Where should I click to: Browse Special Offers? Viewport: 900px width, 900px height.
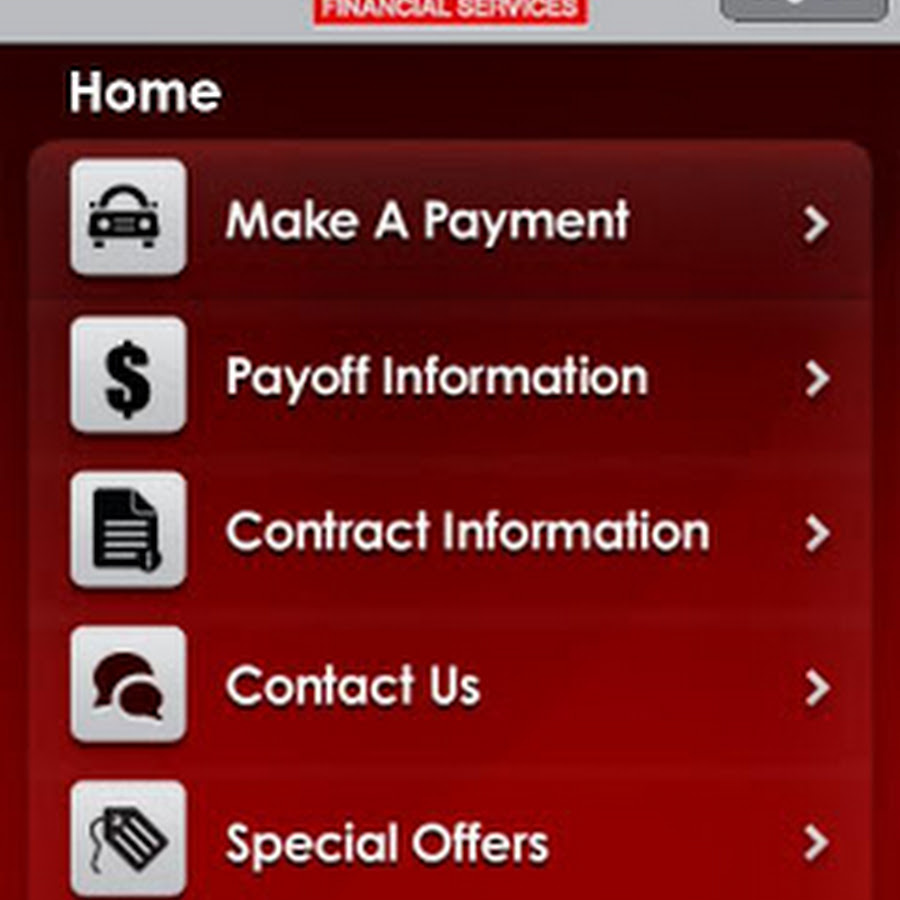tap(387, 843)
